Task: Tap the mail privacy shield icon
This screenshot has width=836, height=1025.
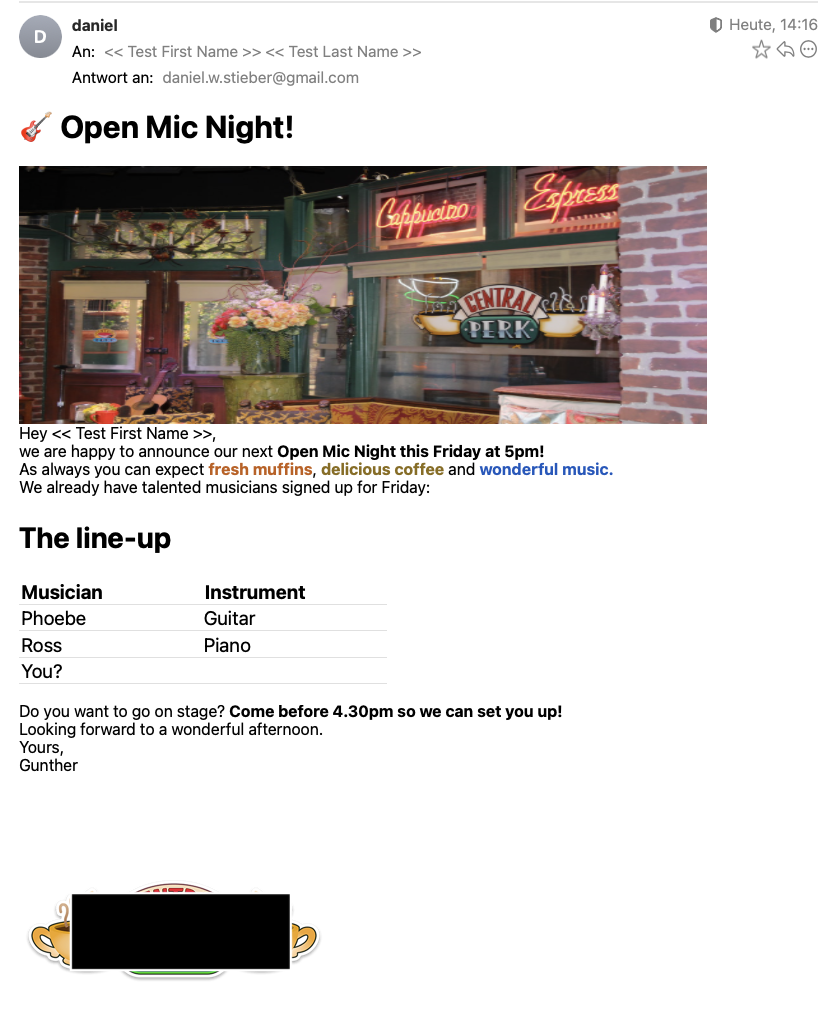Action: point(716,25)
